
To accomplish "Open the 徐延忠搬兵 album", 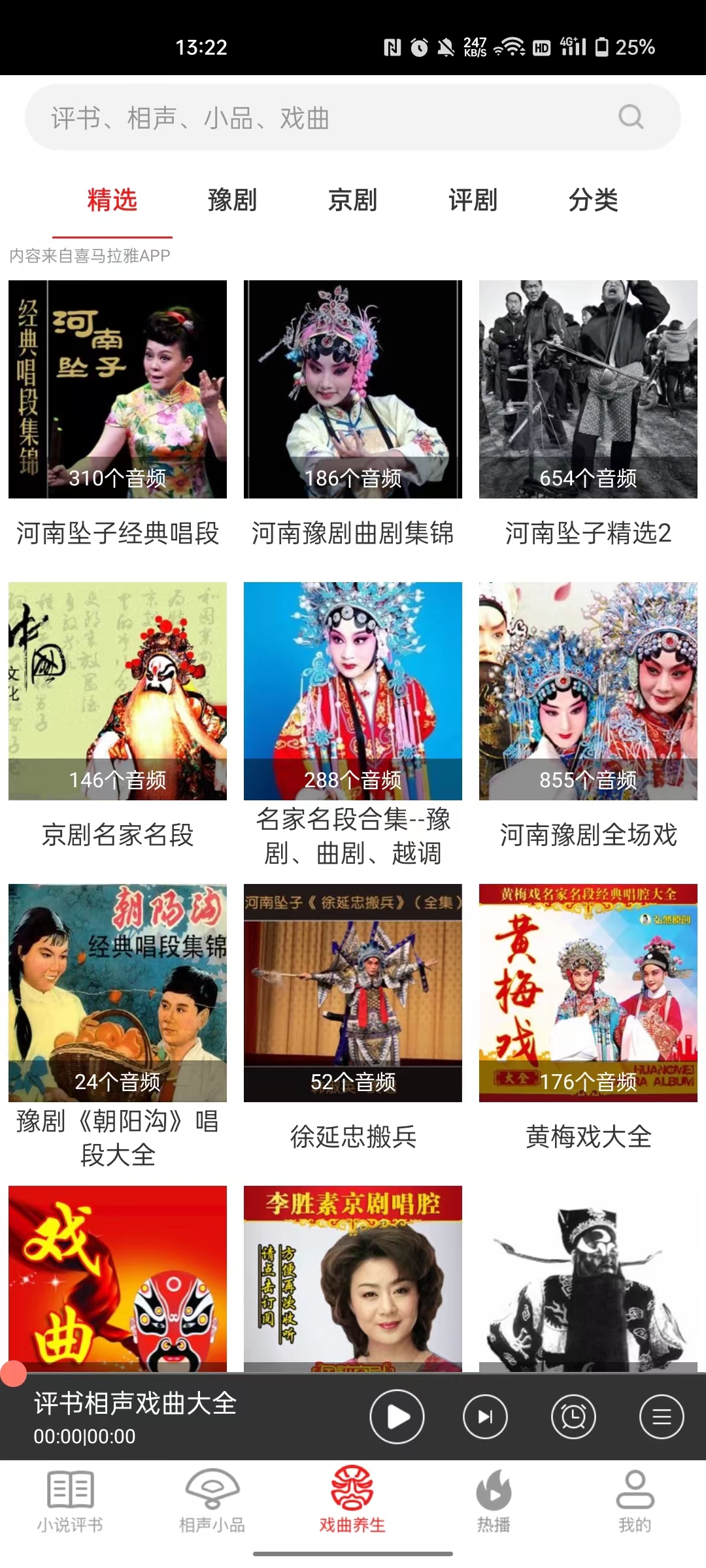I will click(353, 993).
